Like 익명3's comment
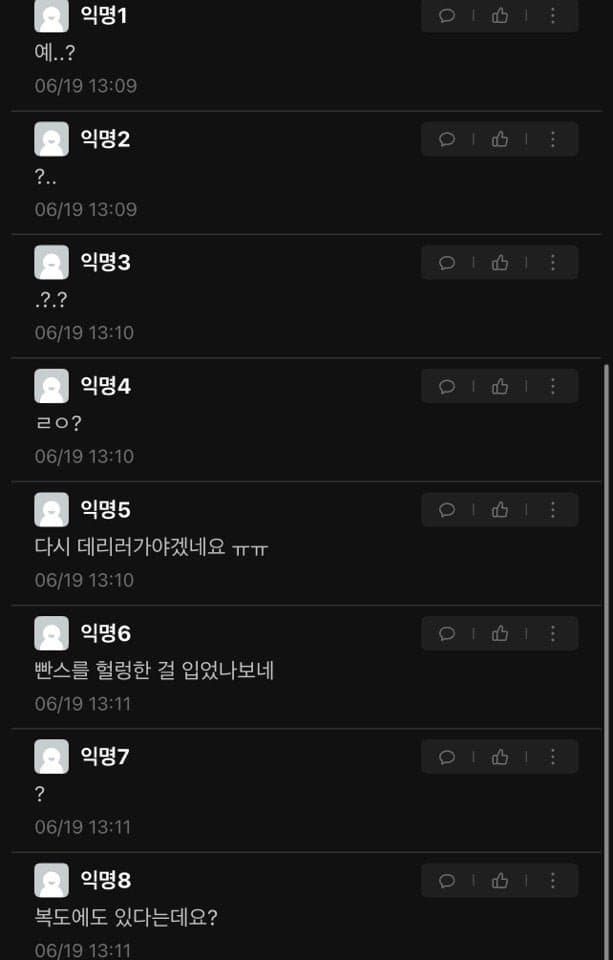Viewport: 613px width, 960px height. tap(500, 262)
